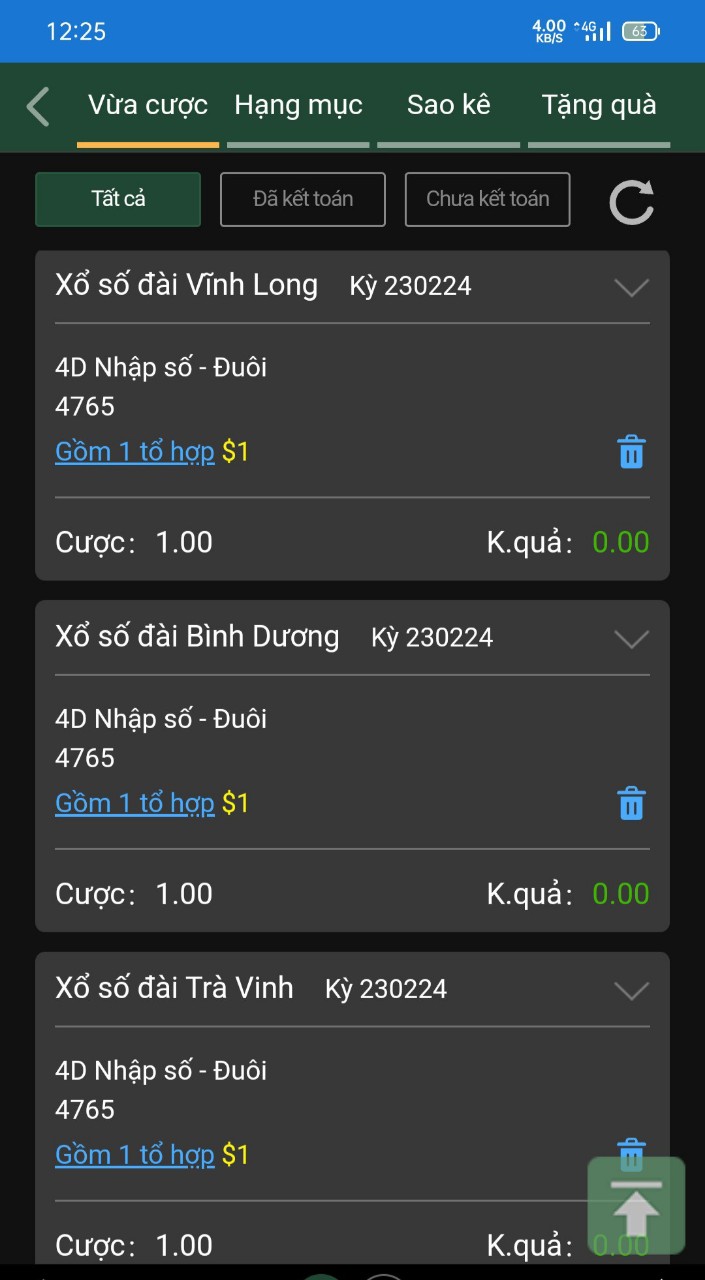
Task: Open Gồm 1 tổ hợp link for Bình Dương
Action: 134,804
